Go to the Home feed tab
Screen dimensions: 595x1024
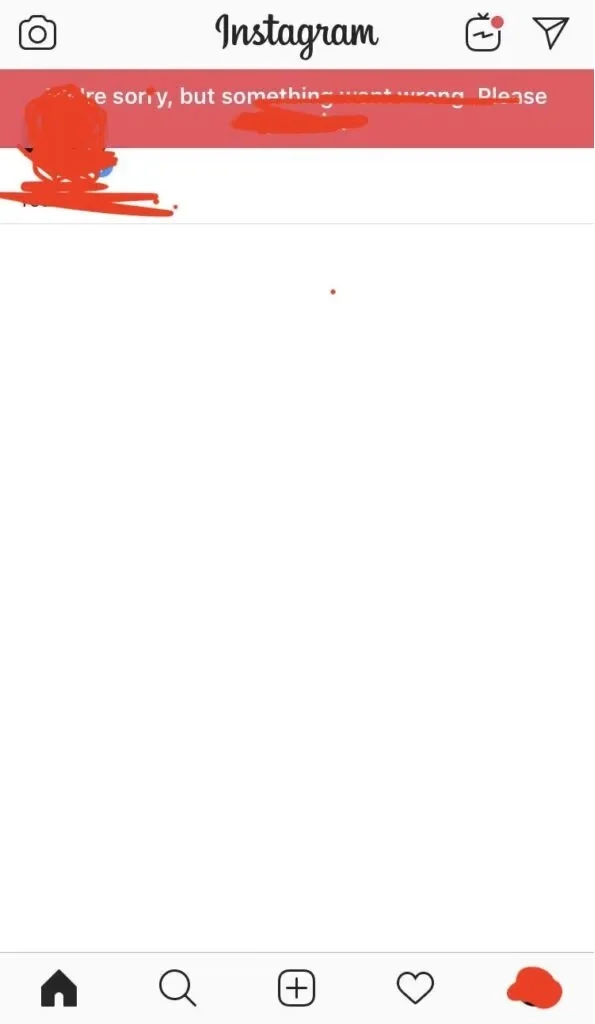tap(59, 987)
